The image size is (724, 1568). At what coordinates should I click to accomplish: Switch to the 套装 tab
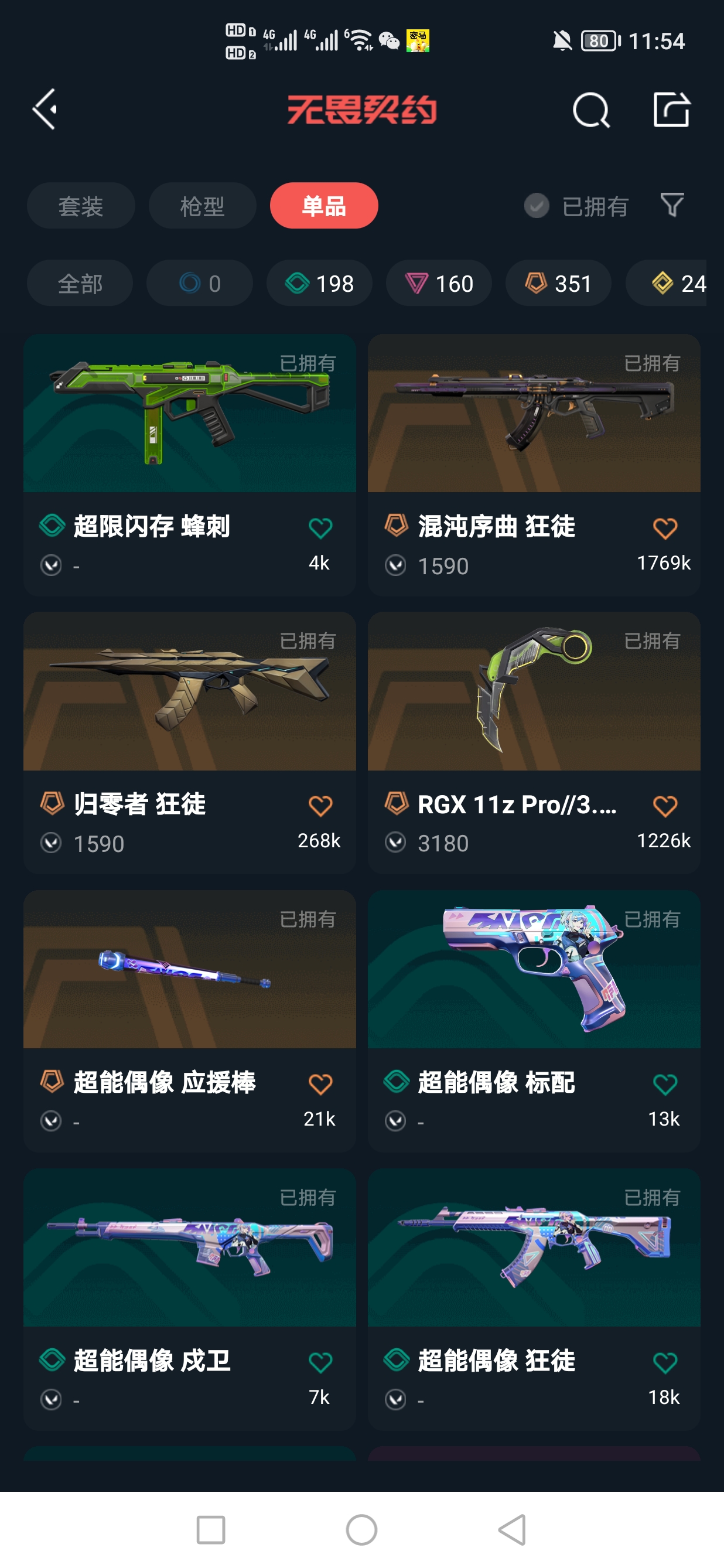[81, 206]
